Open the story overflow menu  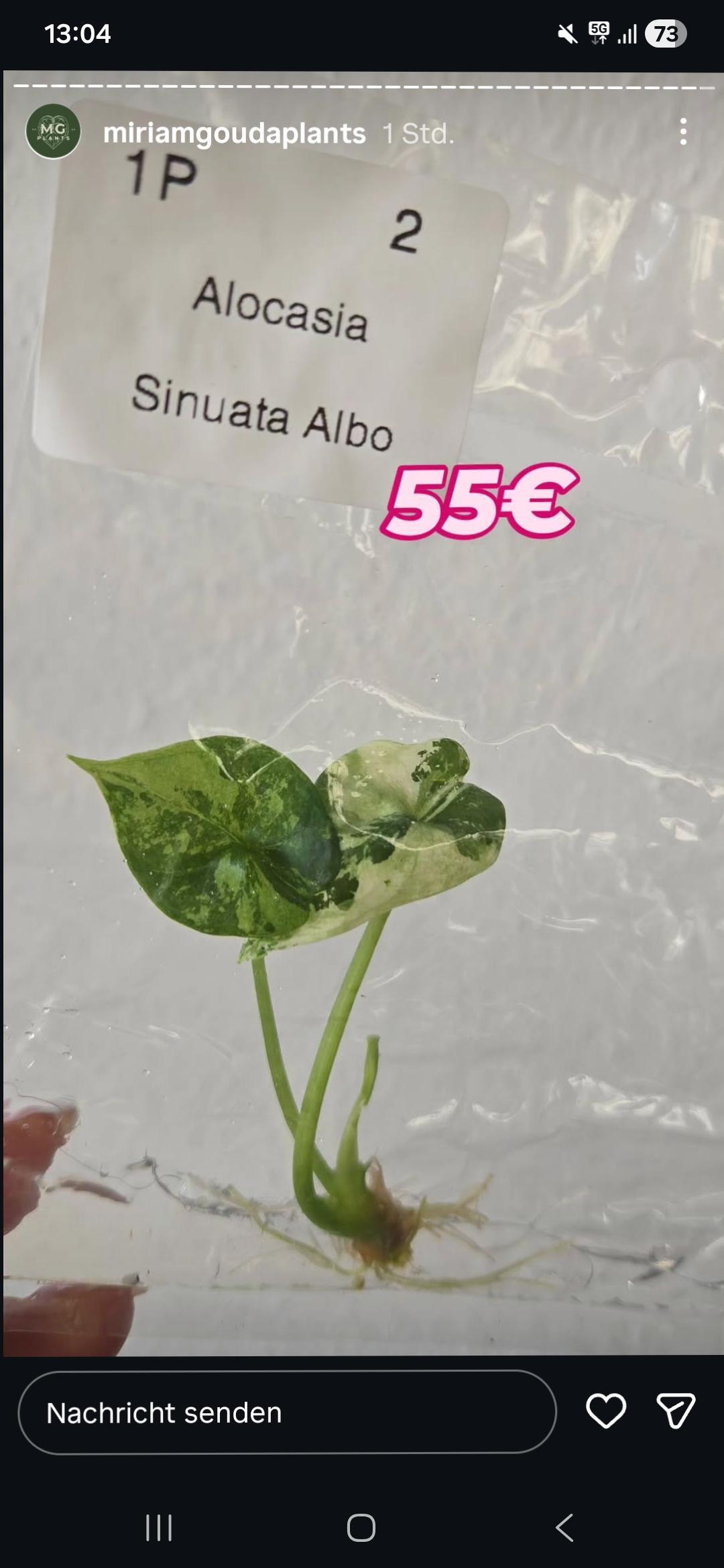point(682,132)
